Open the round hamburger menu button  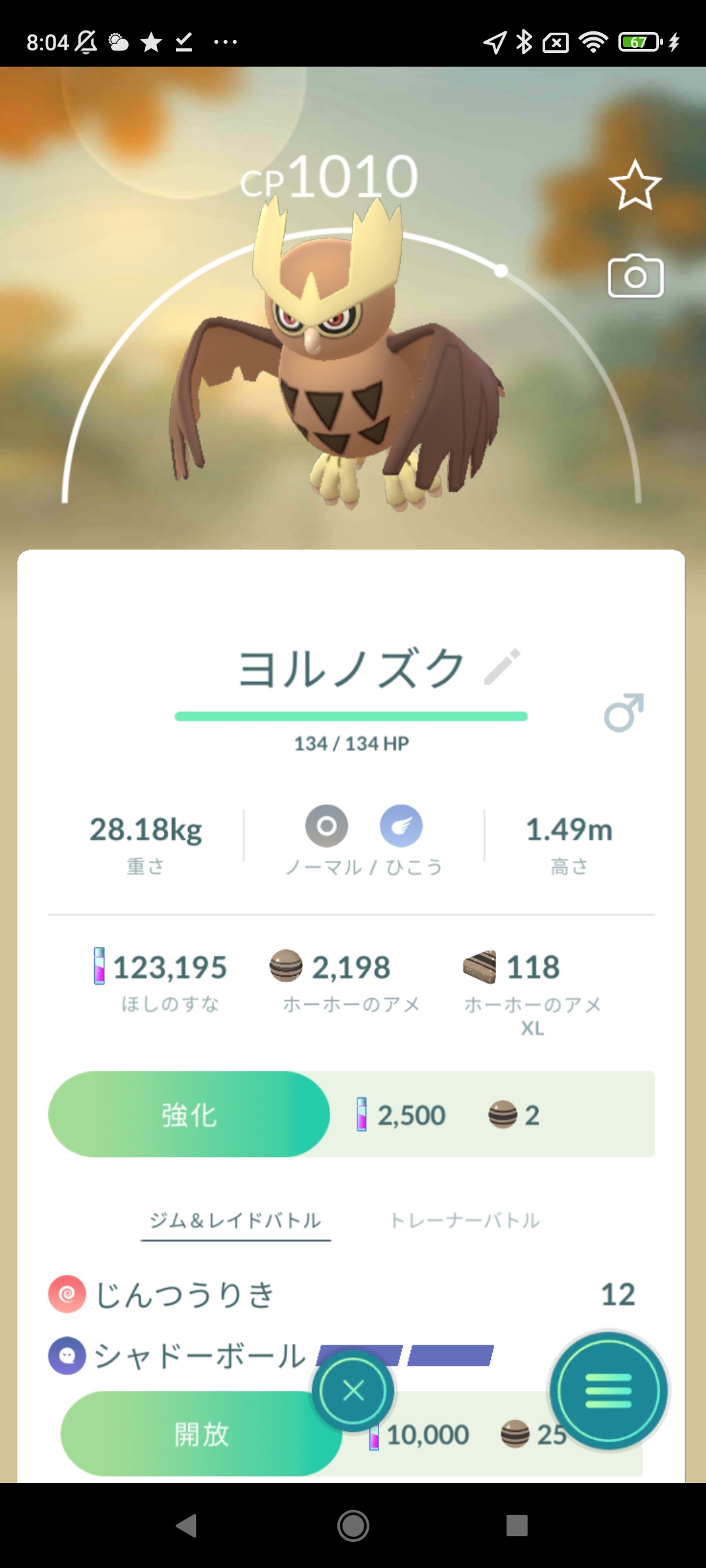(x=609, y=1391)
